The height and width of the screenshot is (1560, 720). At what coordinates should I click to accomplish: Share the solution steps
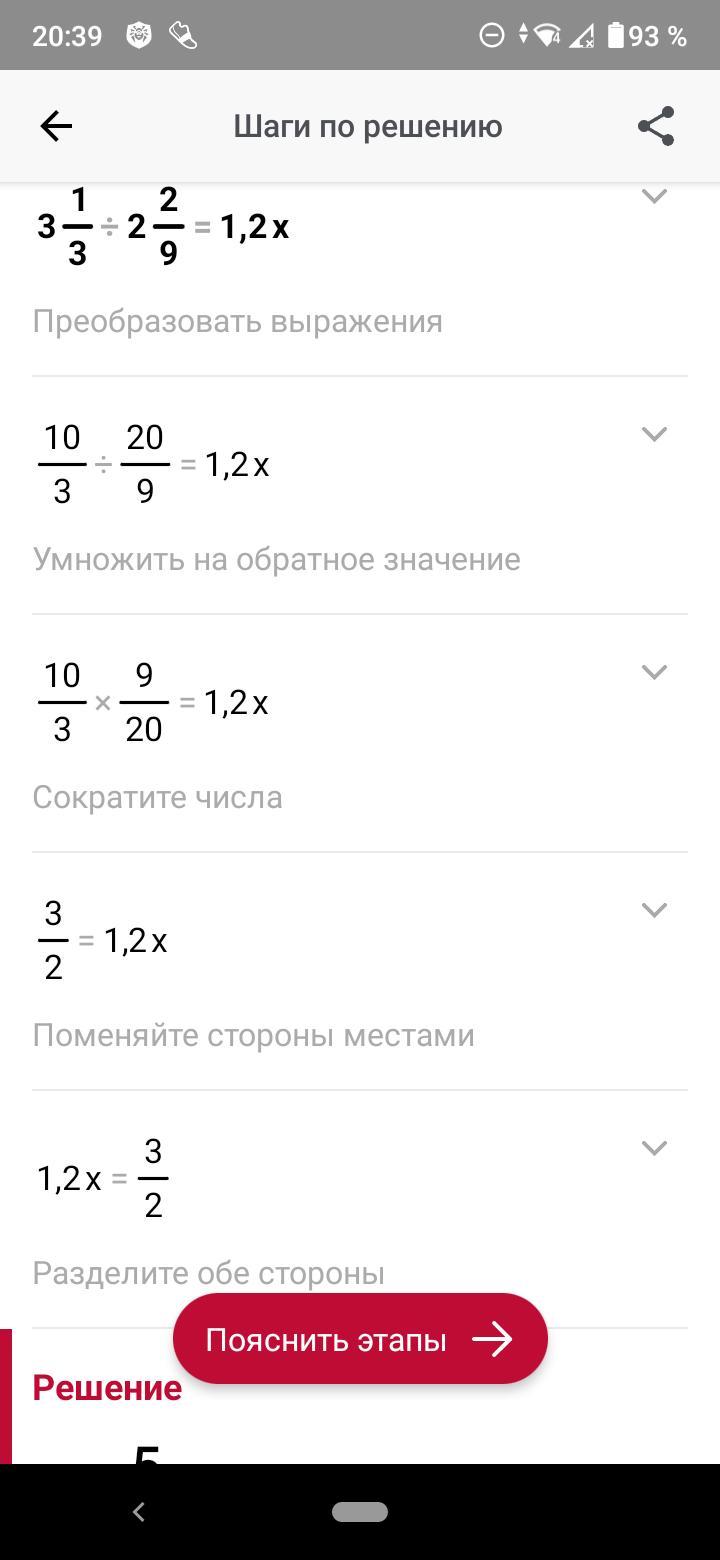(x=656, y=126)
